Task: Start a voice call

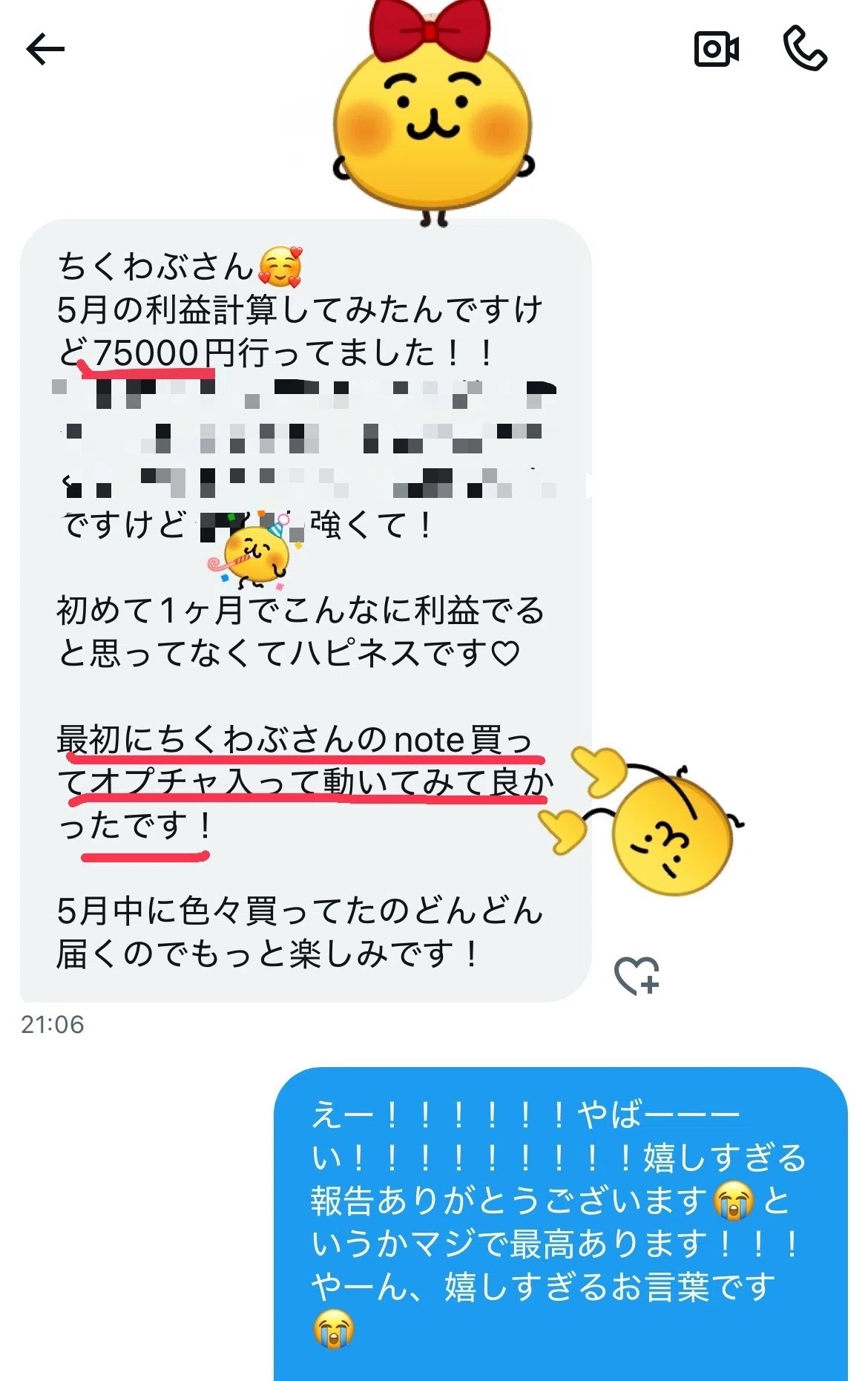Action: click(805, 49)
